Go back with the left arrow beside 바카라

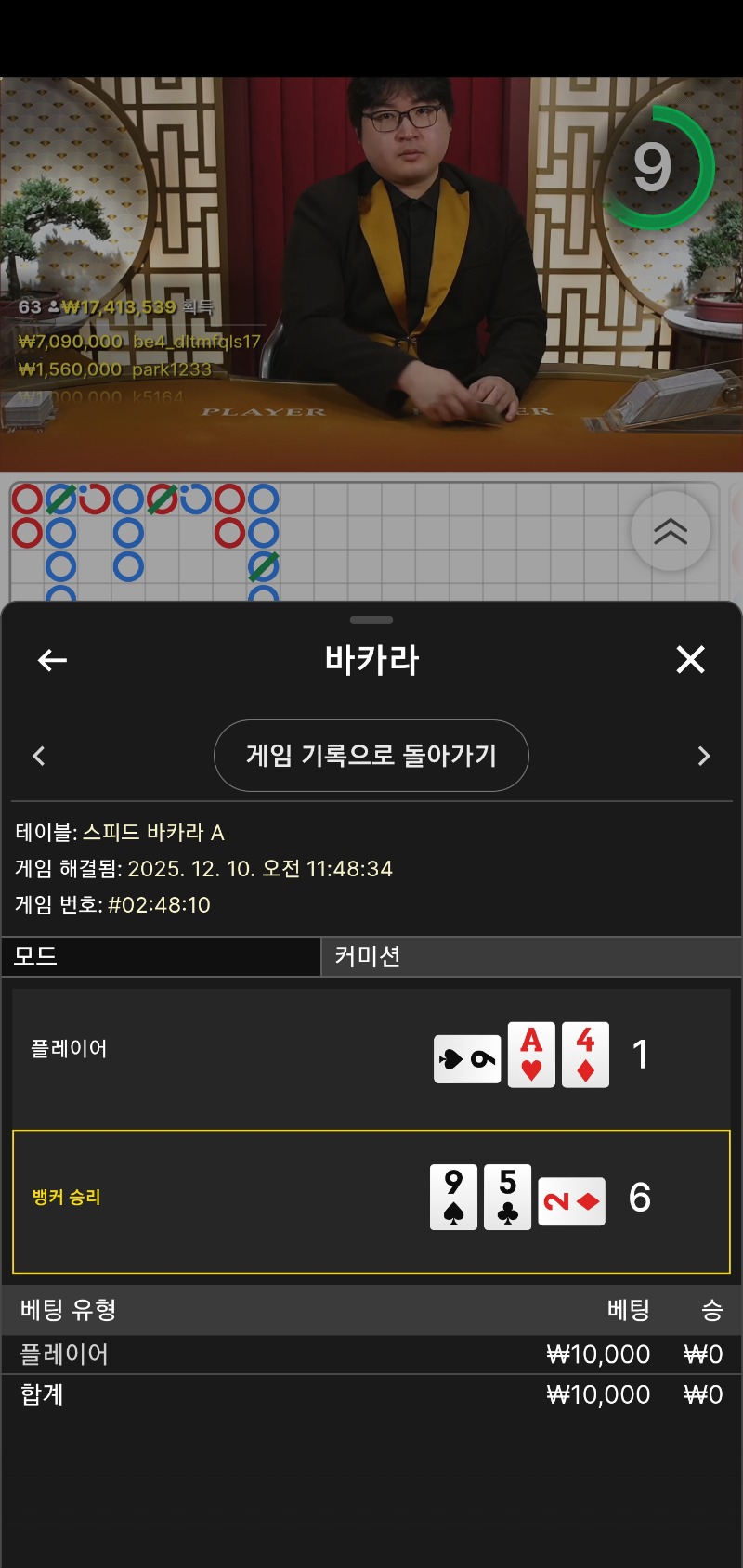tap(52, 660)
